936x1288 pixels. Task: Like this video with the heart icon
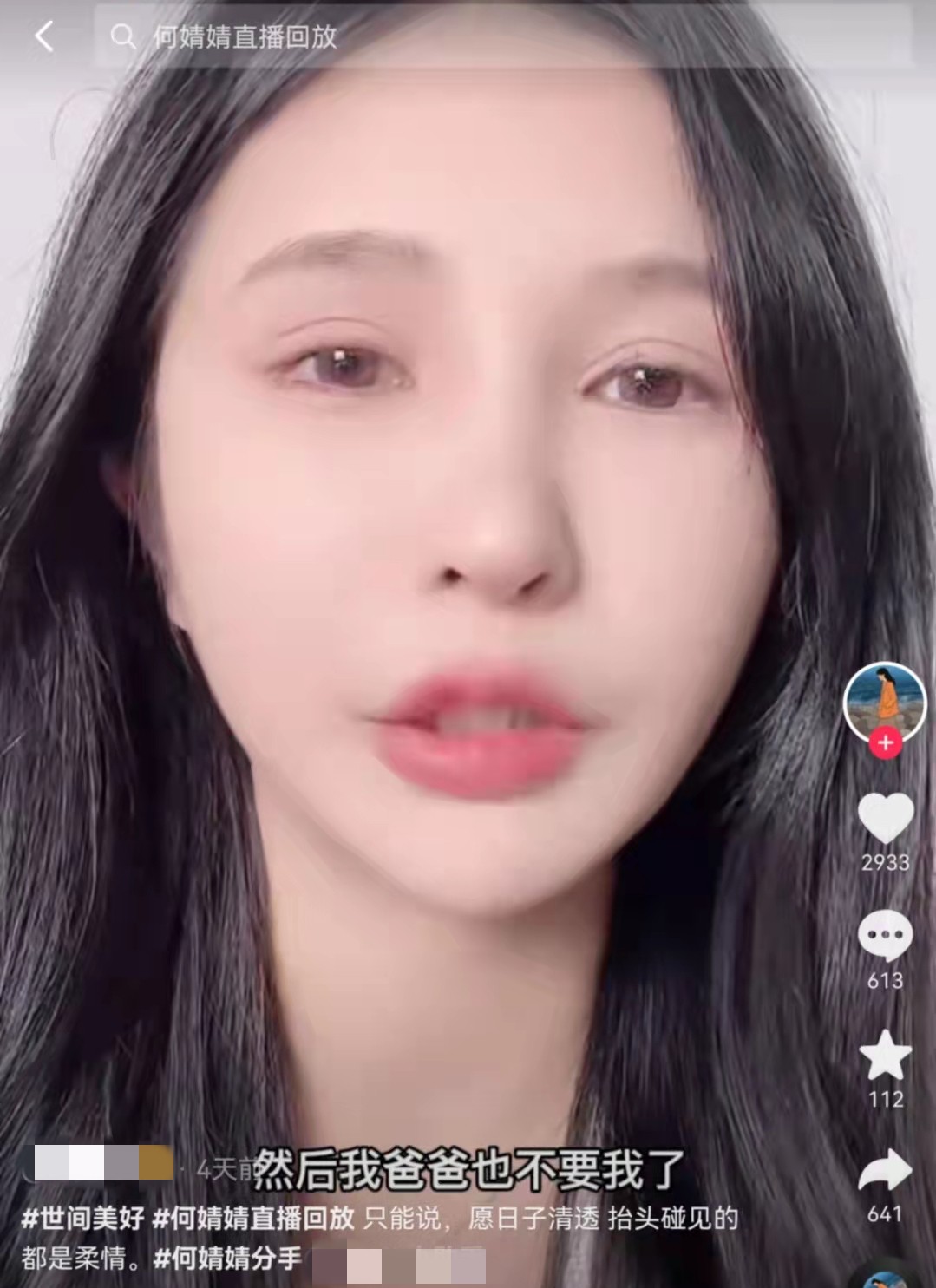coord(885,817)
